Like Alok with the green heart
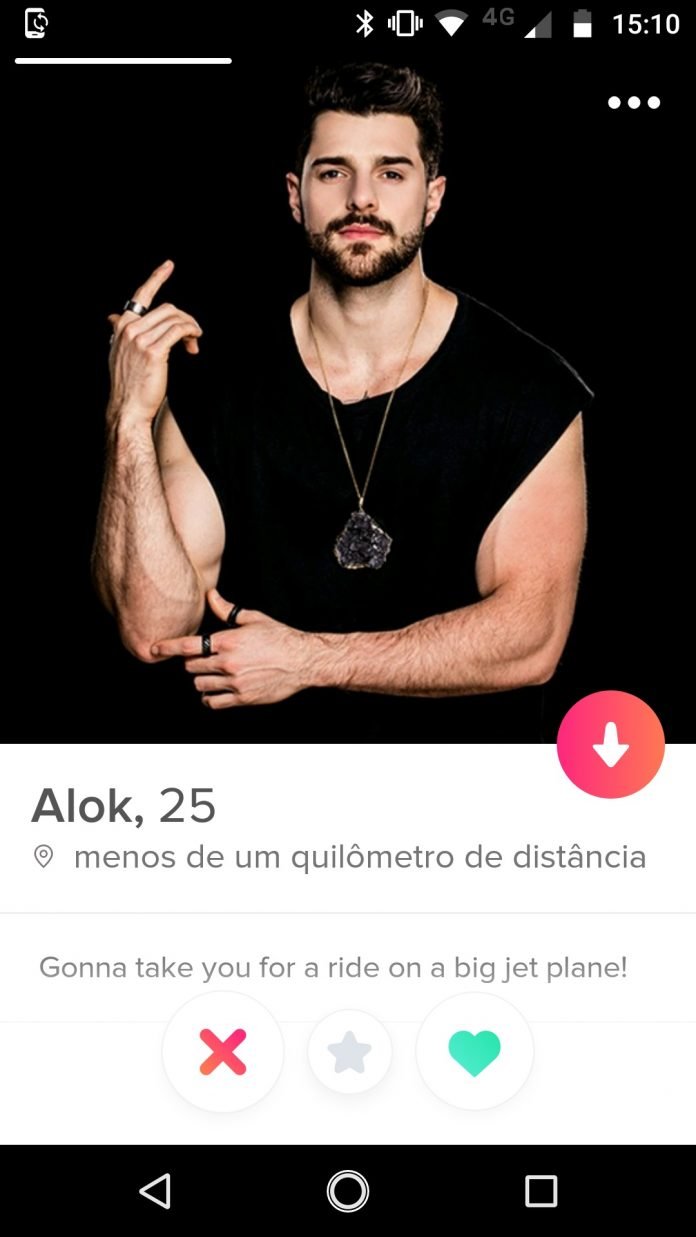 (x=475, y=1051)
